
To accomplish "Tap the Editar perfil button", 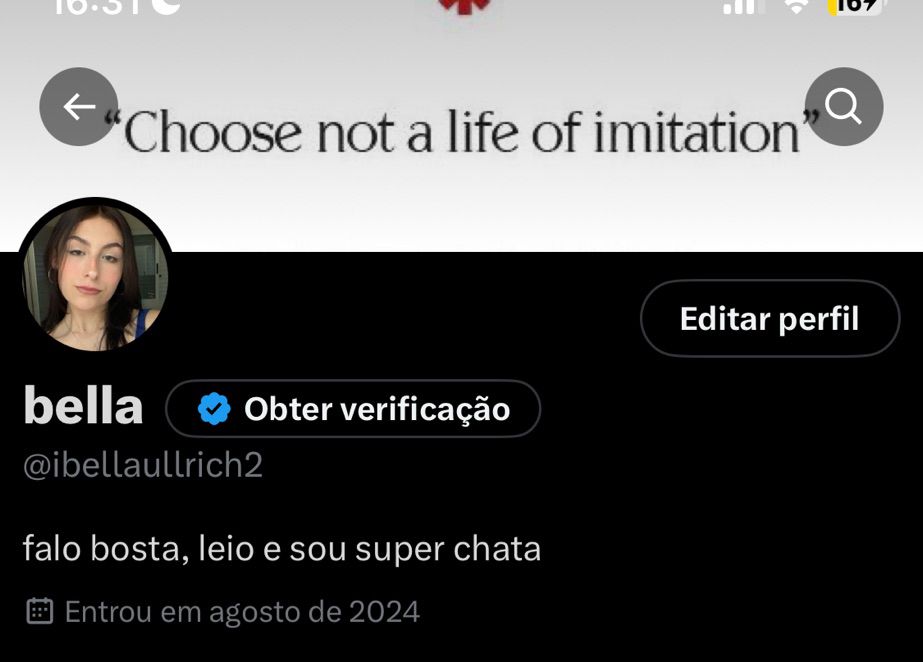I will point(769,319).
